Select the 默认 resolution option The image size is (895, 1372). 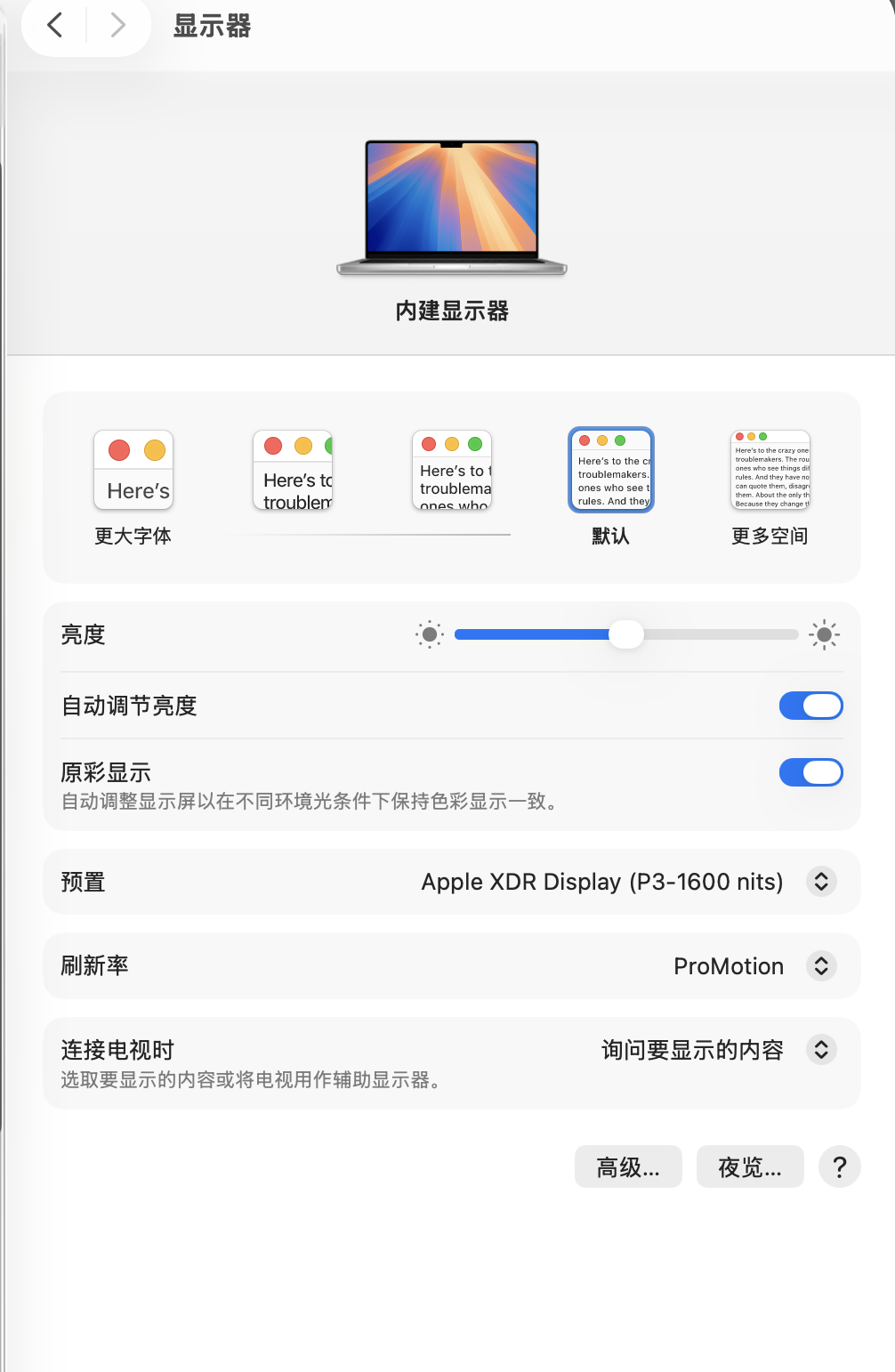[x=611, y=471]
